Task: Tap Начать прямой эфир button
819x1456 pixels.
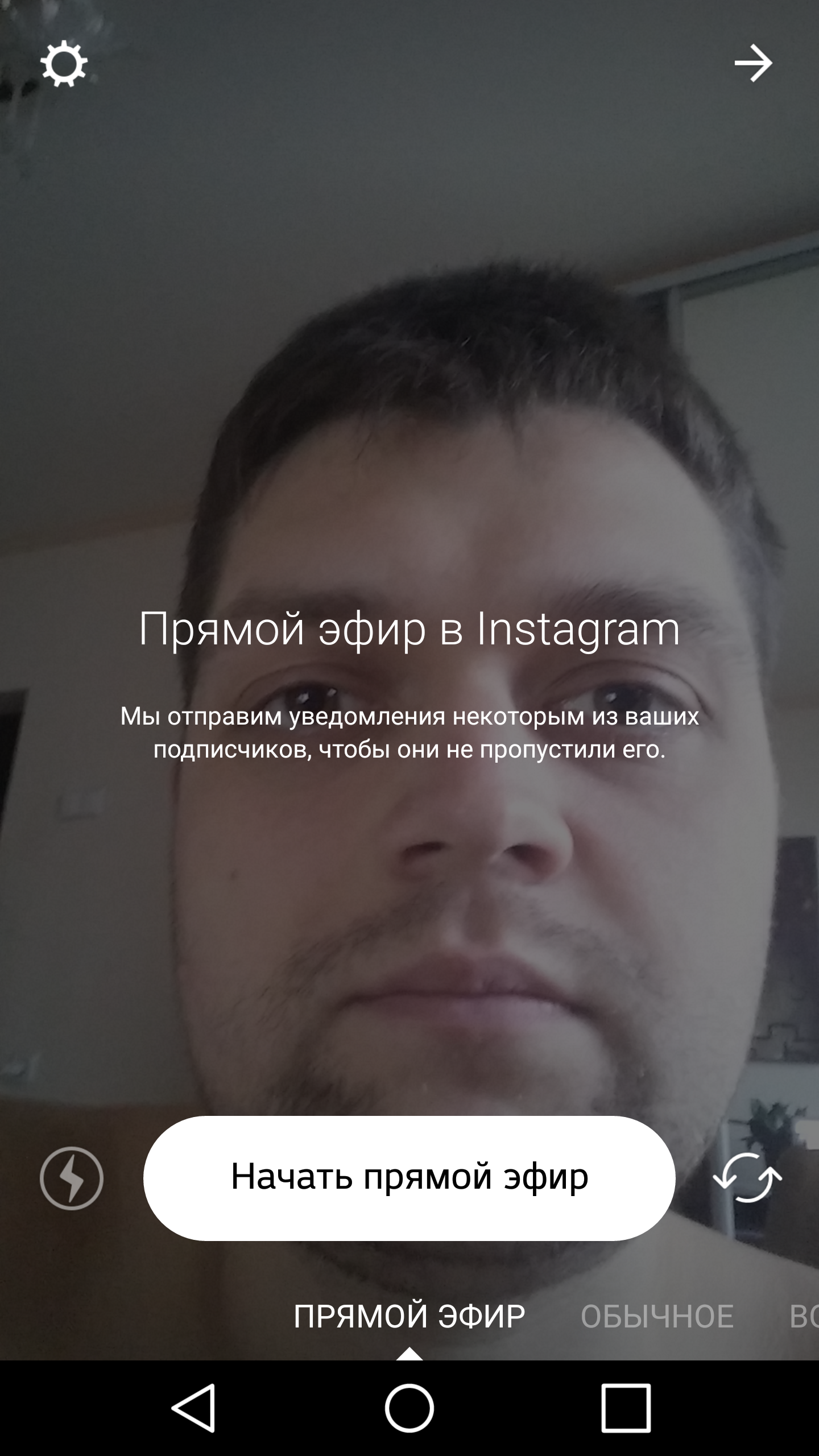Action: pos(409,1178)
